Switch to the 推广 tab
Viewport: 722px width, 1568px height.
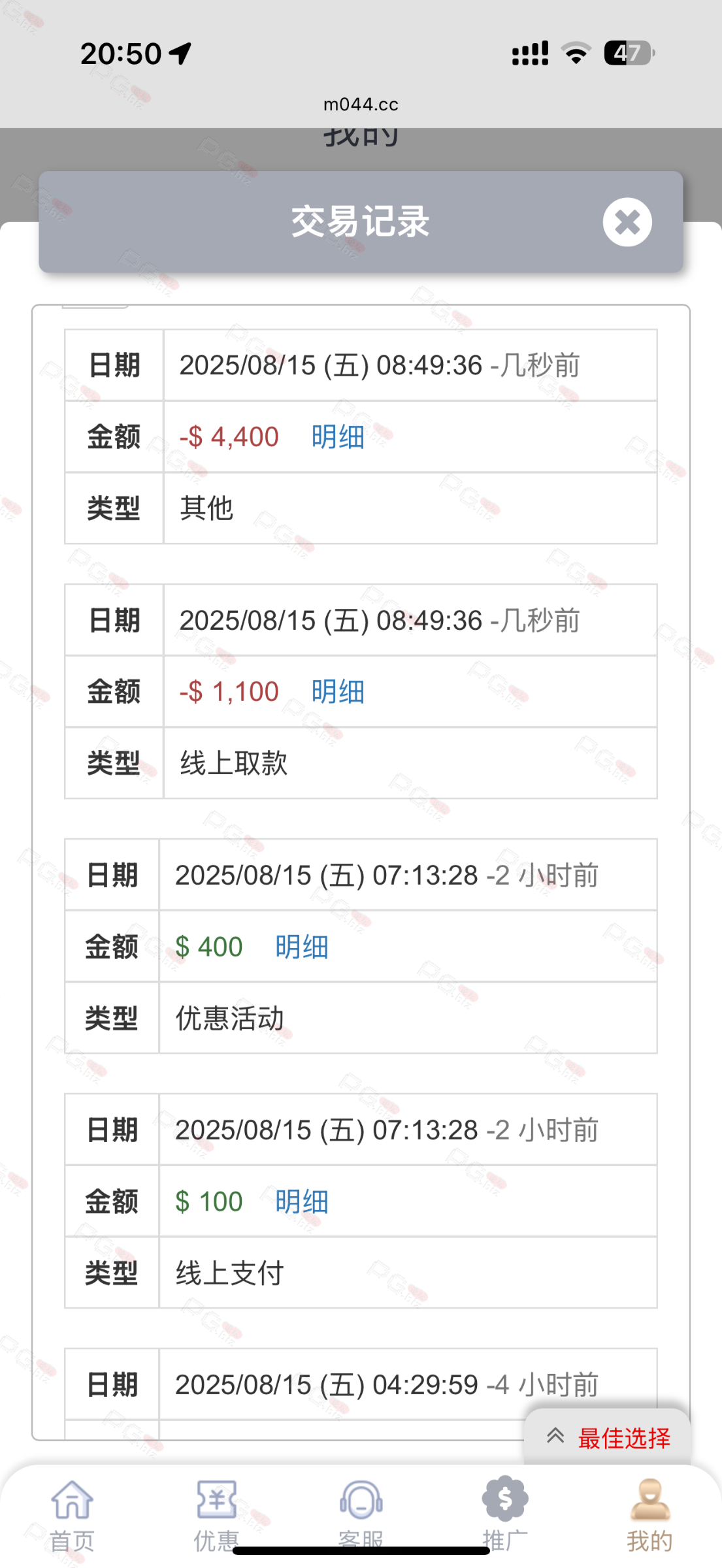(x=505, y=1514)
